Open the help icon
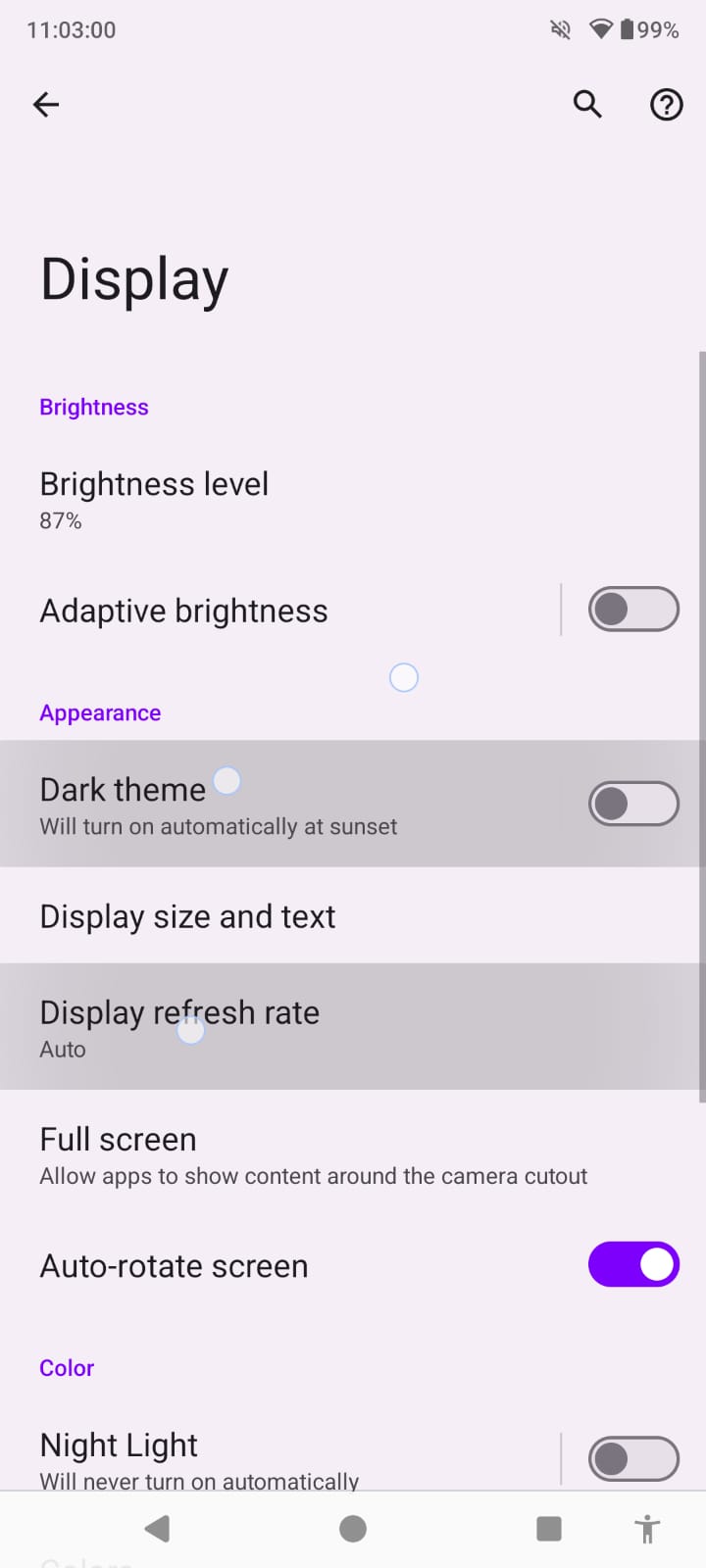Screen dimensions: 706x1568 click(x=667, y=104)
